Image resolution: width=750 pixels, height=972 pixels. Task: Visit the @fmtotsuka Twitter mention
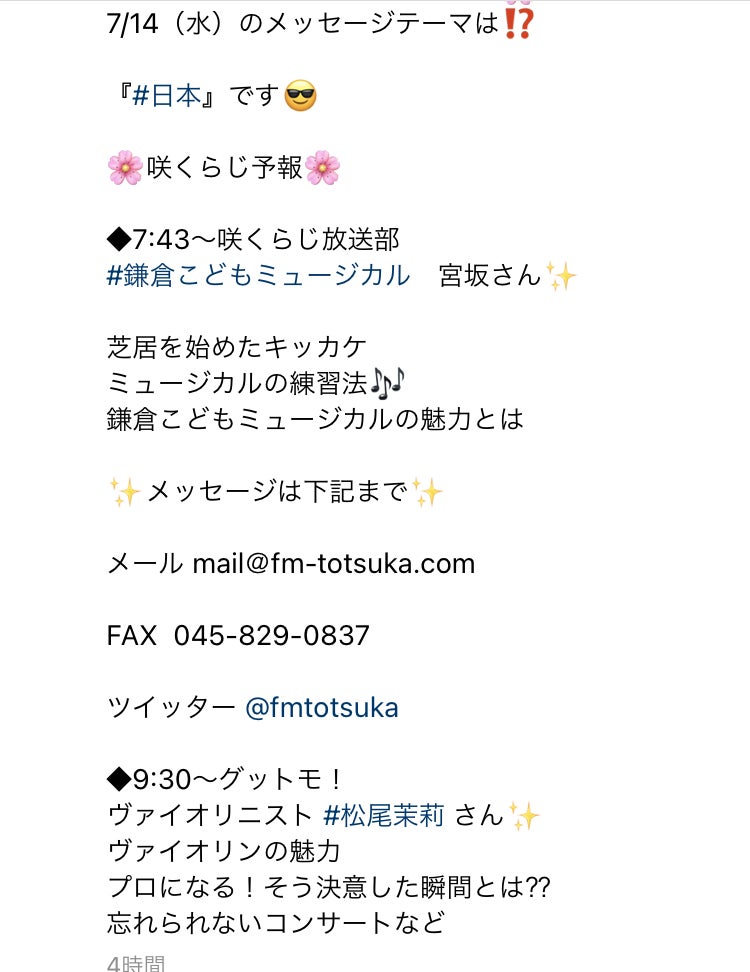[x=321, y=708]
